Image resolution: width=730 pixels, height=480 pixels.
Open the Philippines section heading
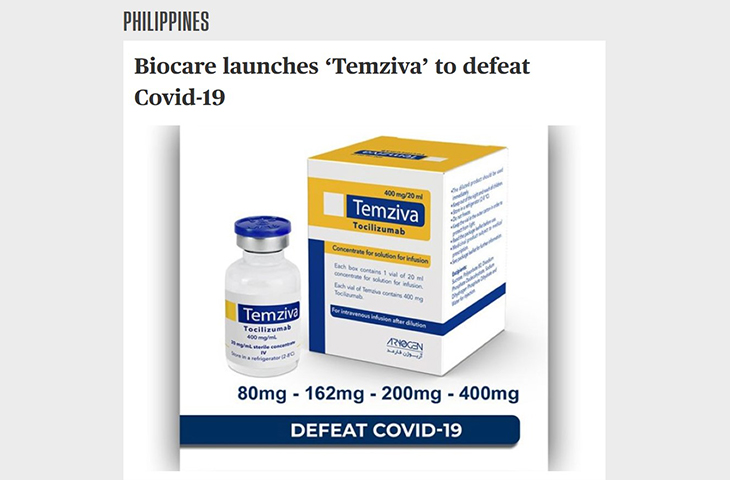point(166,21)
